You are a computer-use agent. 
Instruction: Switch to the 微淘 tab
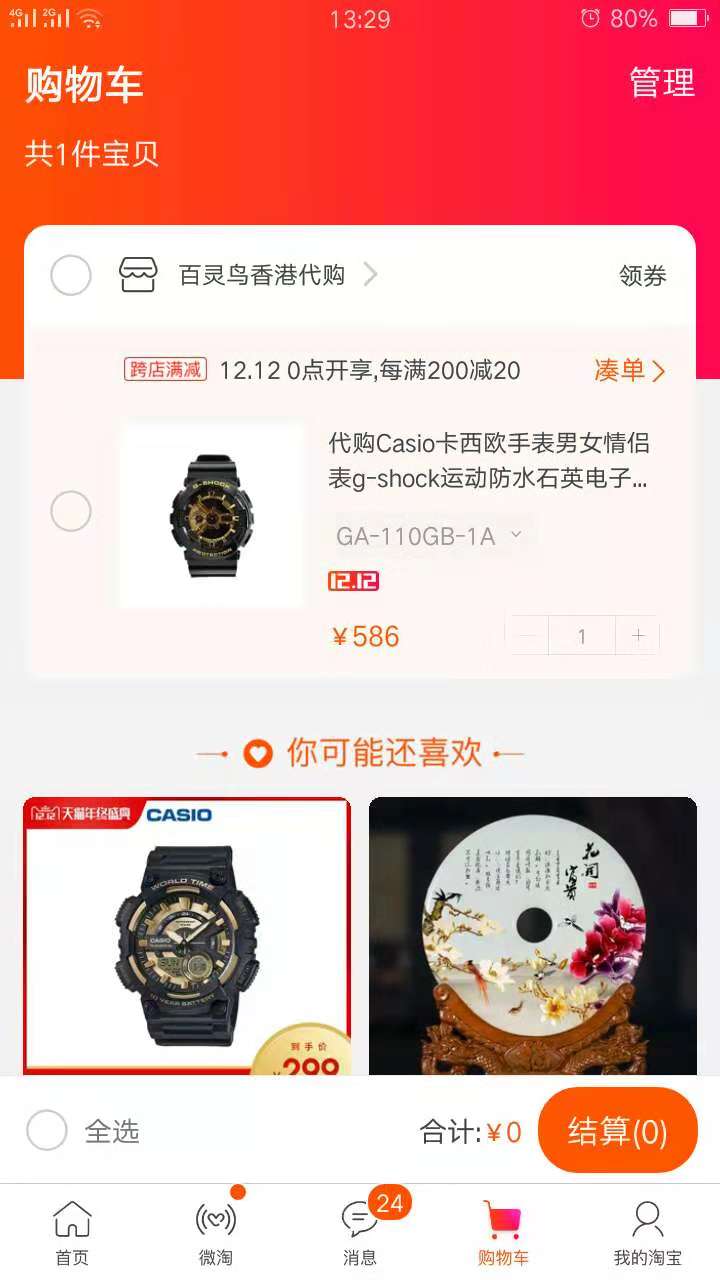[216, 1232]
